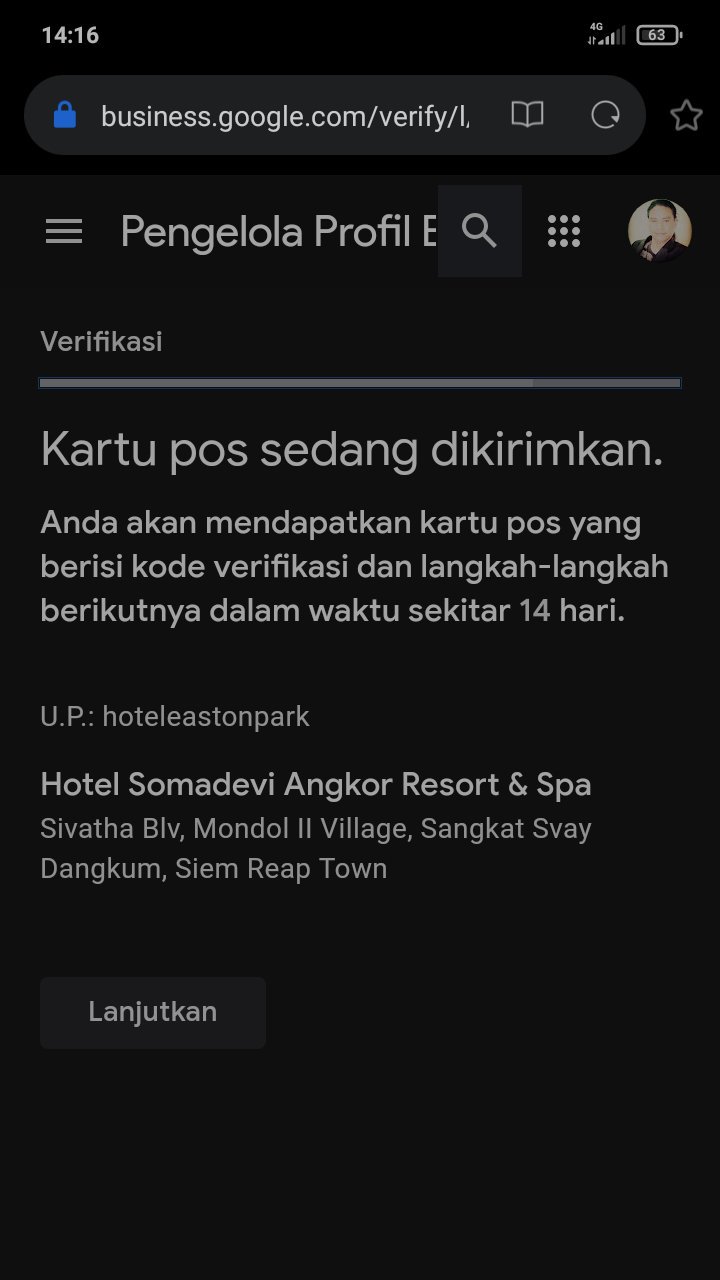Open the account profile picture

[x=659, y=231]
